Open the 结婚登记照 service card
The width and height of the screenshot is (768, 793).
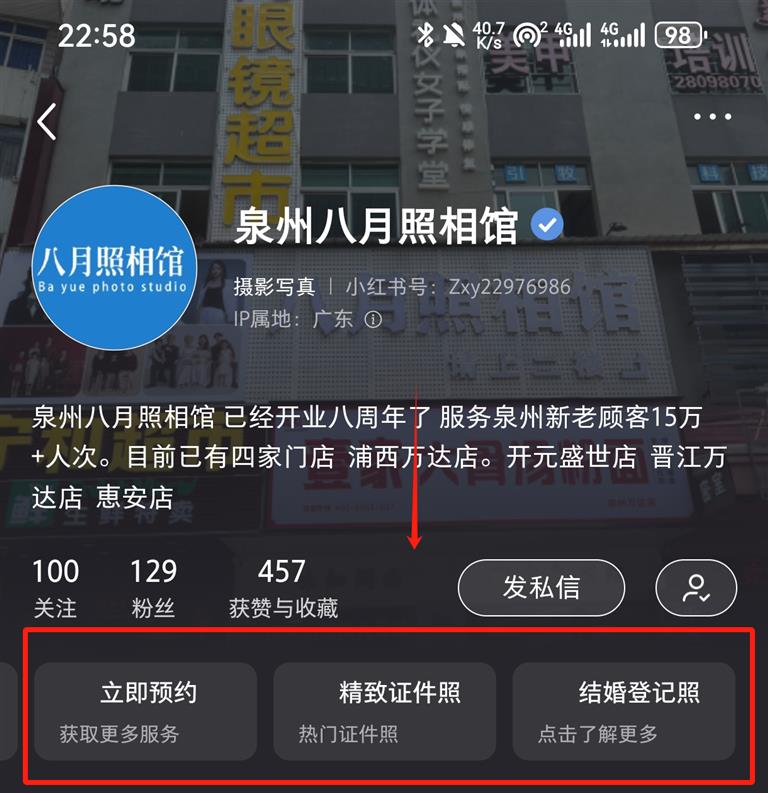[x=623, y=711]
